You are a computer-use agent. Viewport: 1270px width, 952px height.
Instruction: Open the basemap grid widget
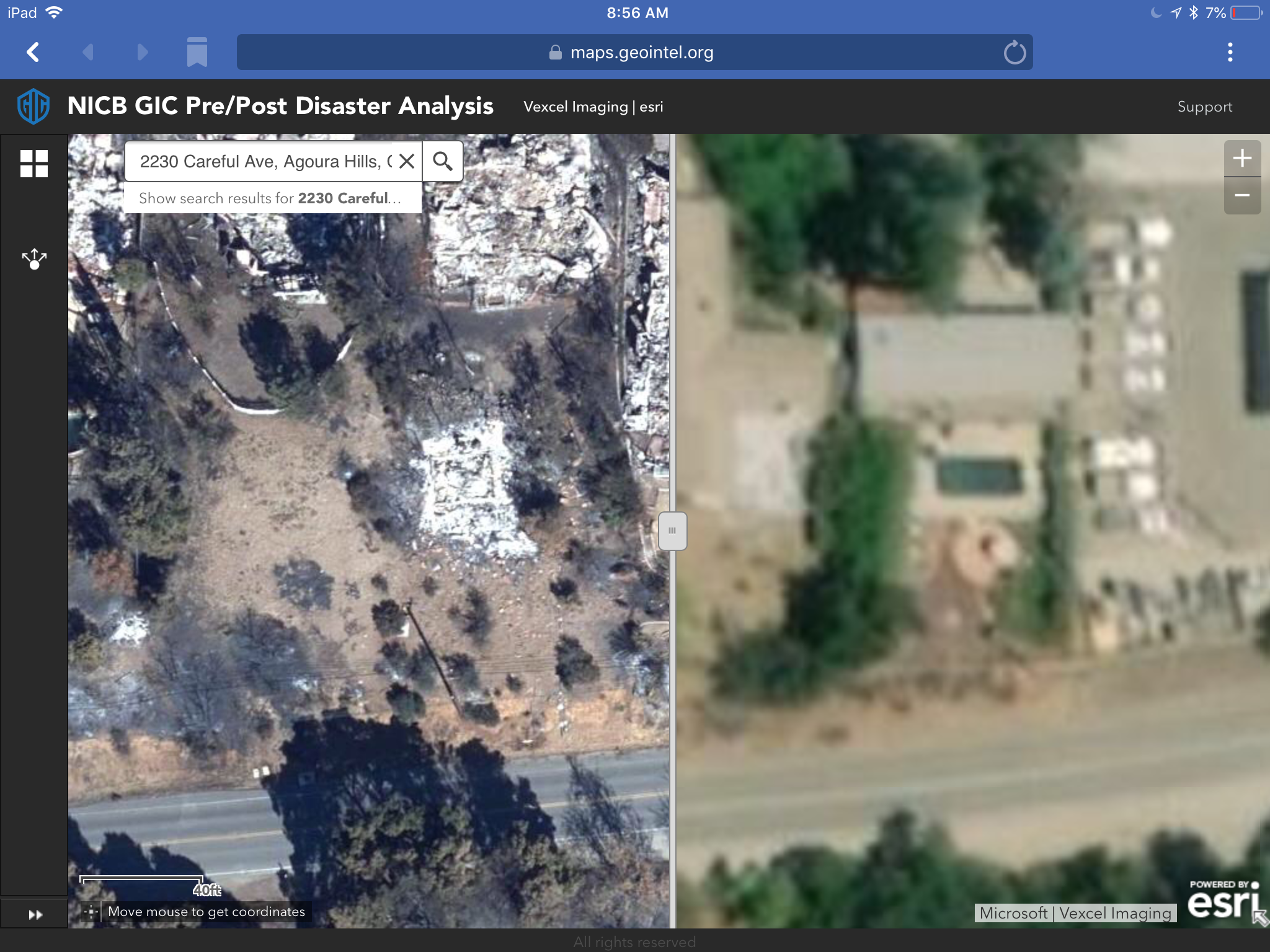click(x=34, y=164)
